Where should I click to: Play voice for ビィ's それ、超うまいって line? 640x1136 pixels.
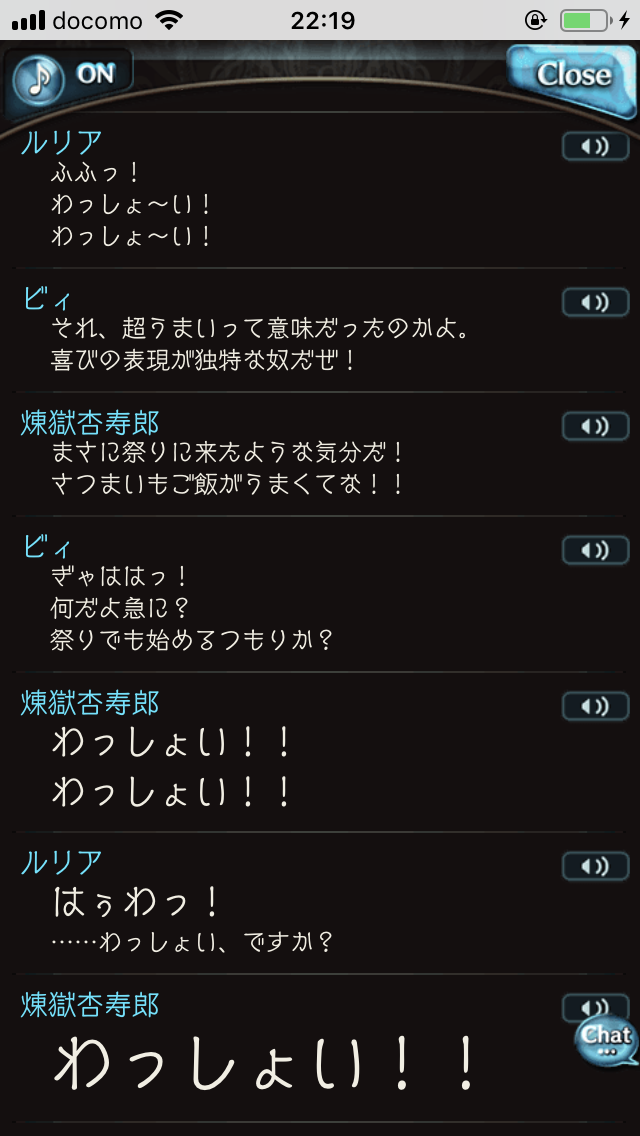click(x=595, y=302)
